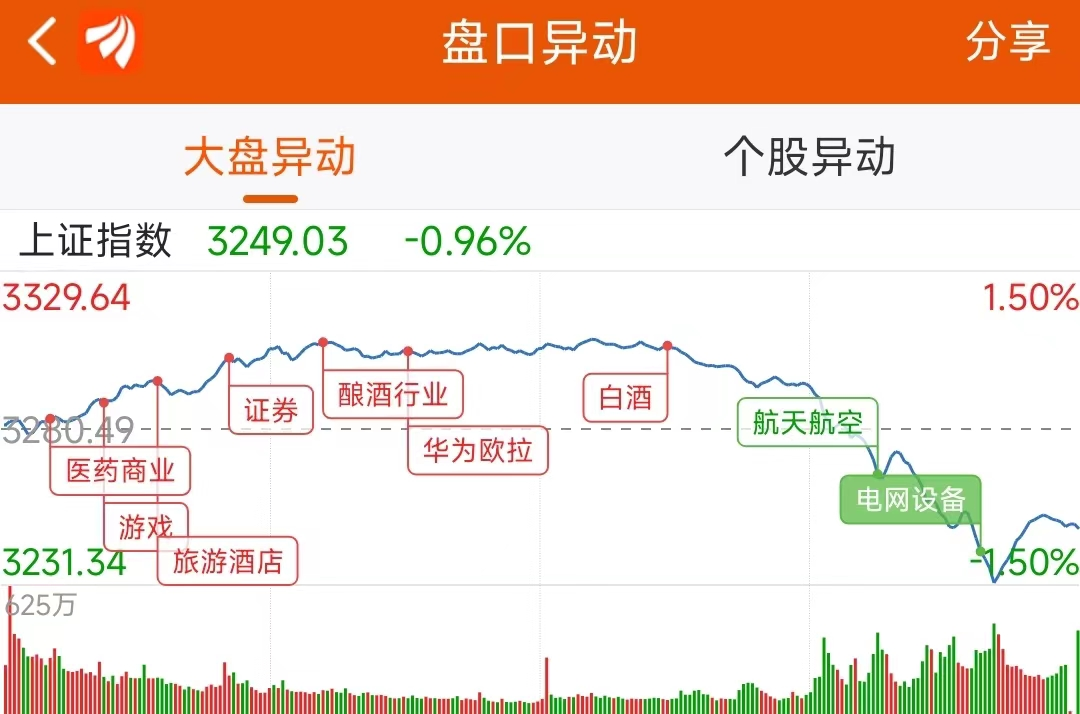This screenshot has width=1080, height=714.
Task: Tap the 酿酒行业 label on chart
Action: pos(393,395)
